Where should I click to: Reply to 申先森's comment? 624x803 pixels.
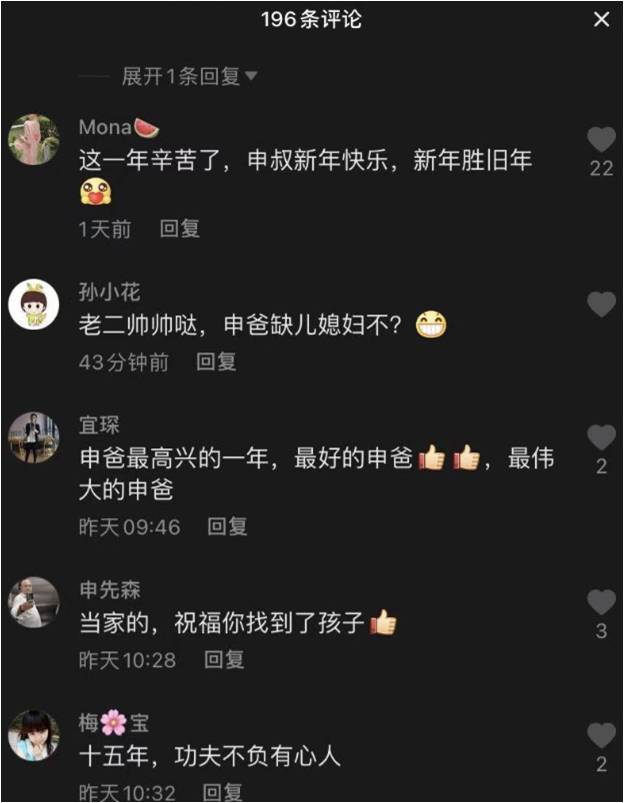coord(224,660)
